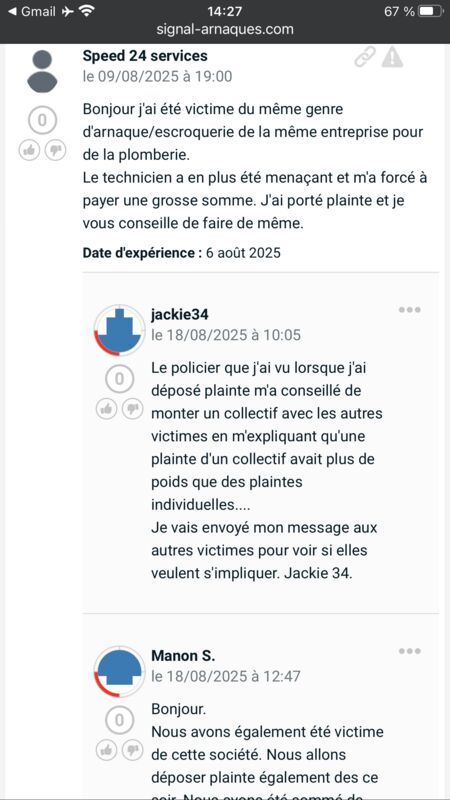450x800 pixels.
Task: Tap the signal-arnaques.com address bar
Action: (x=225, y=29)
